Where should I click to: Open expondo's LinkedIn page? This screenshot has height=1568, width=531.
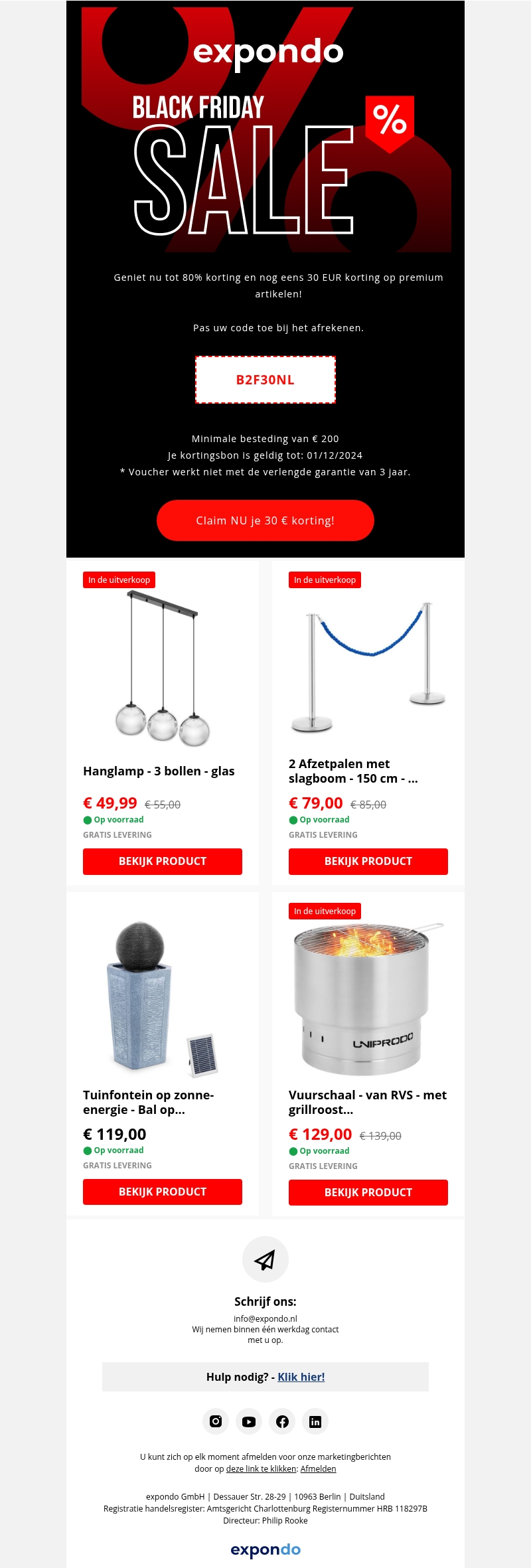point(315,1421)
